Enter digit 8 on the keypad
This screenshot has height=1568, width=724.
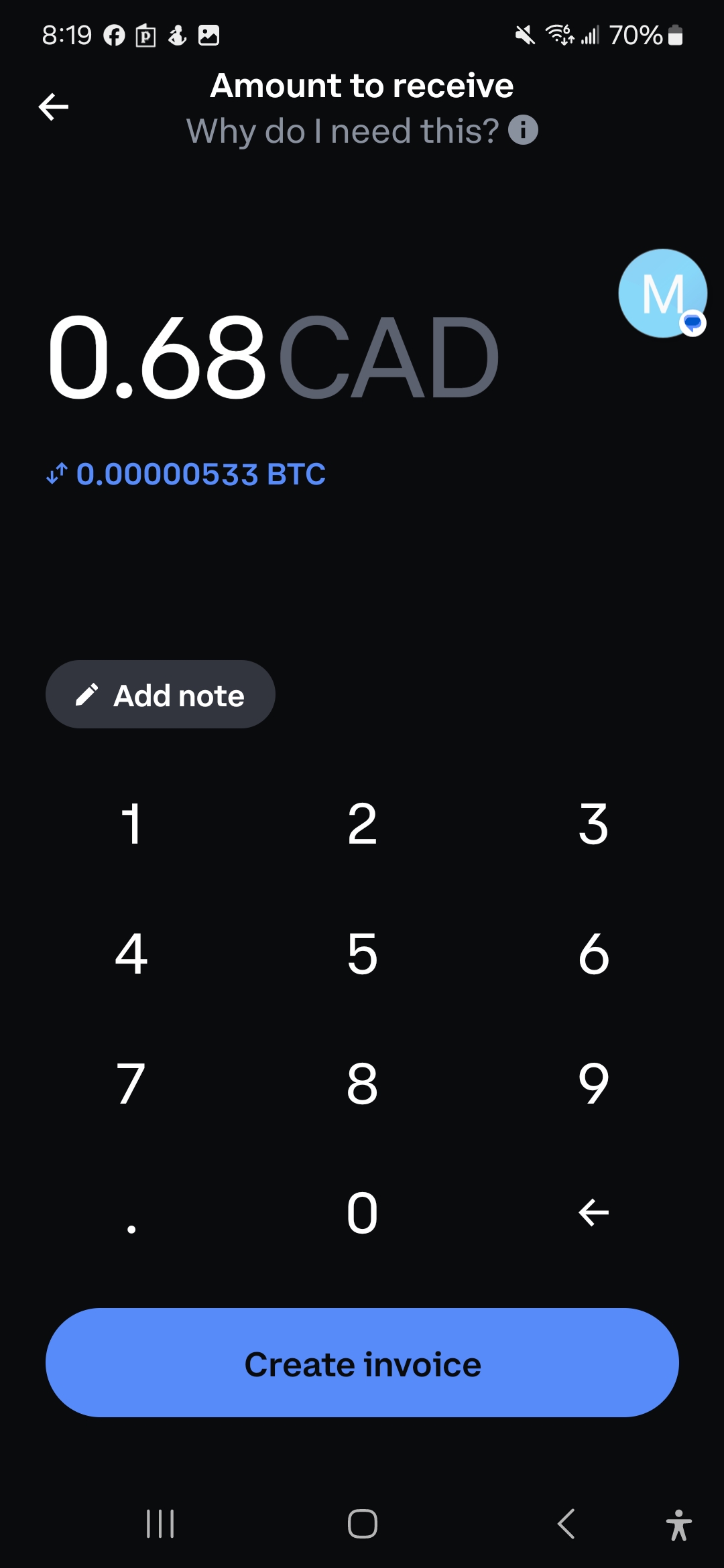point(362,1084)
